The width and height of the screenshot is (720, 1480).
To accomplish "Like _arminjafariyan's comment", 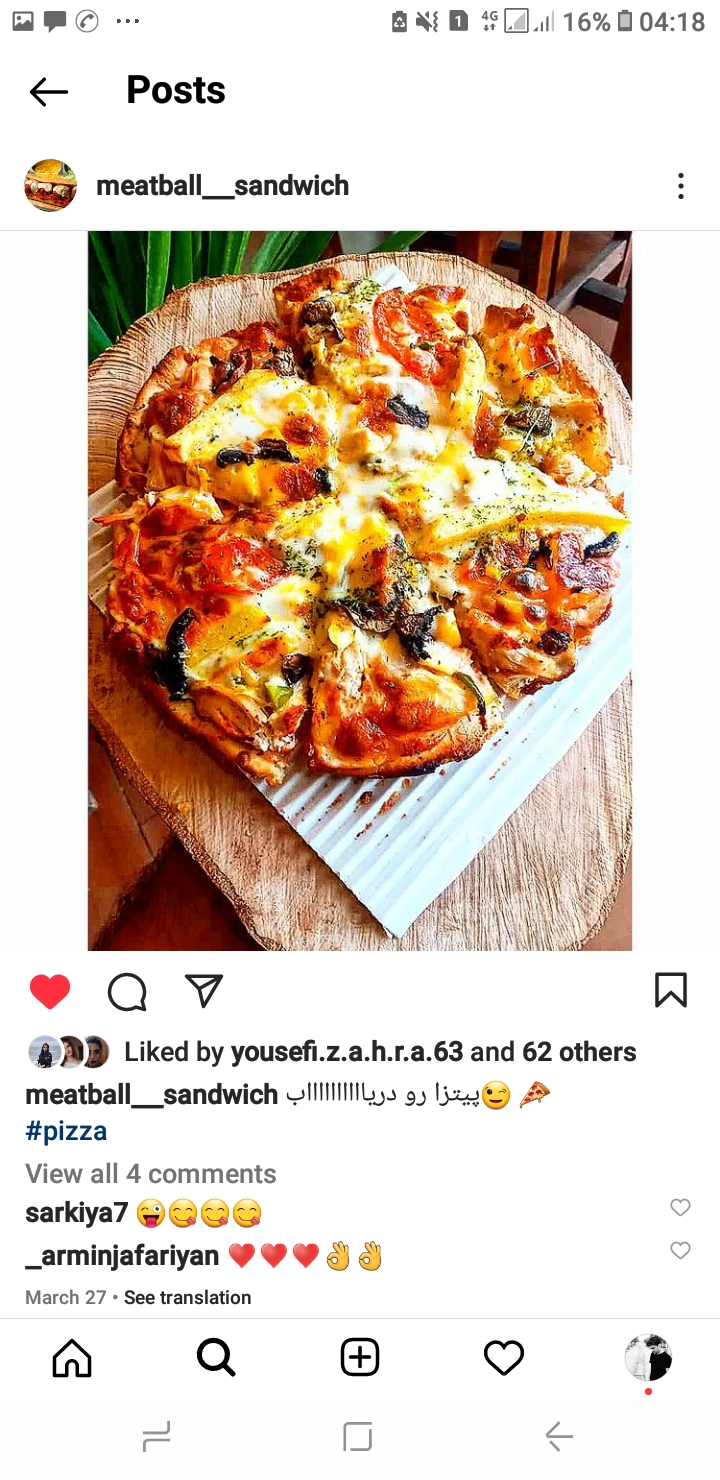I will click(680, 1250).
